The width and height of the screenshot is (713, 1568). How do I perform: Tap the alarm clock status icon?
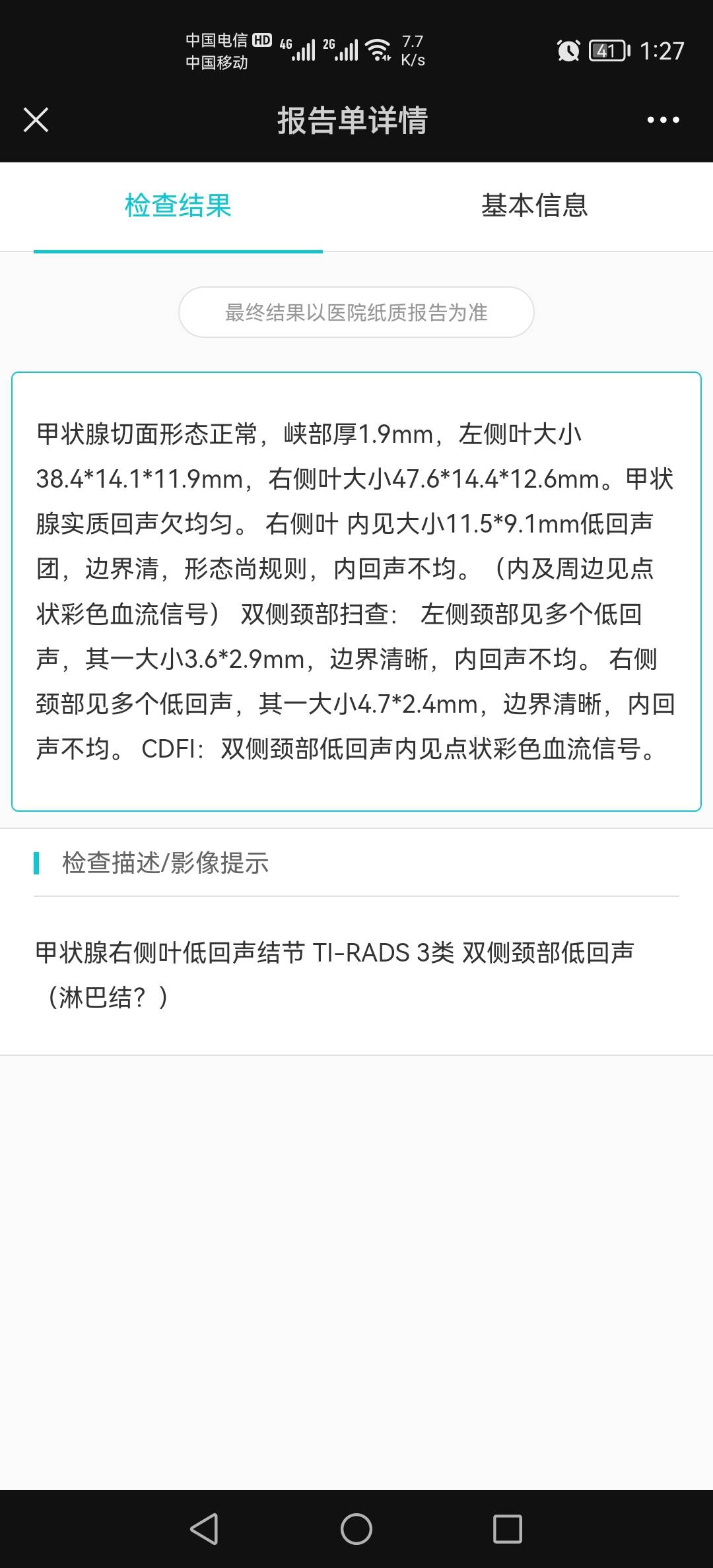coord(568,49)
